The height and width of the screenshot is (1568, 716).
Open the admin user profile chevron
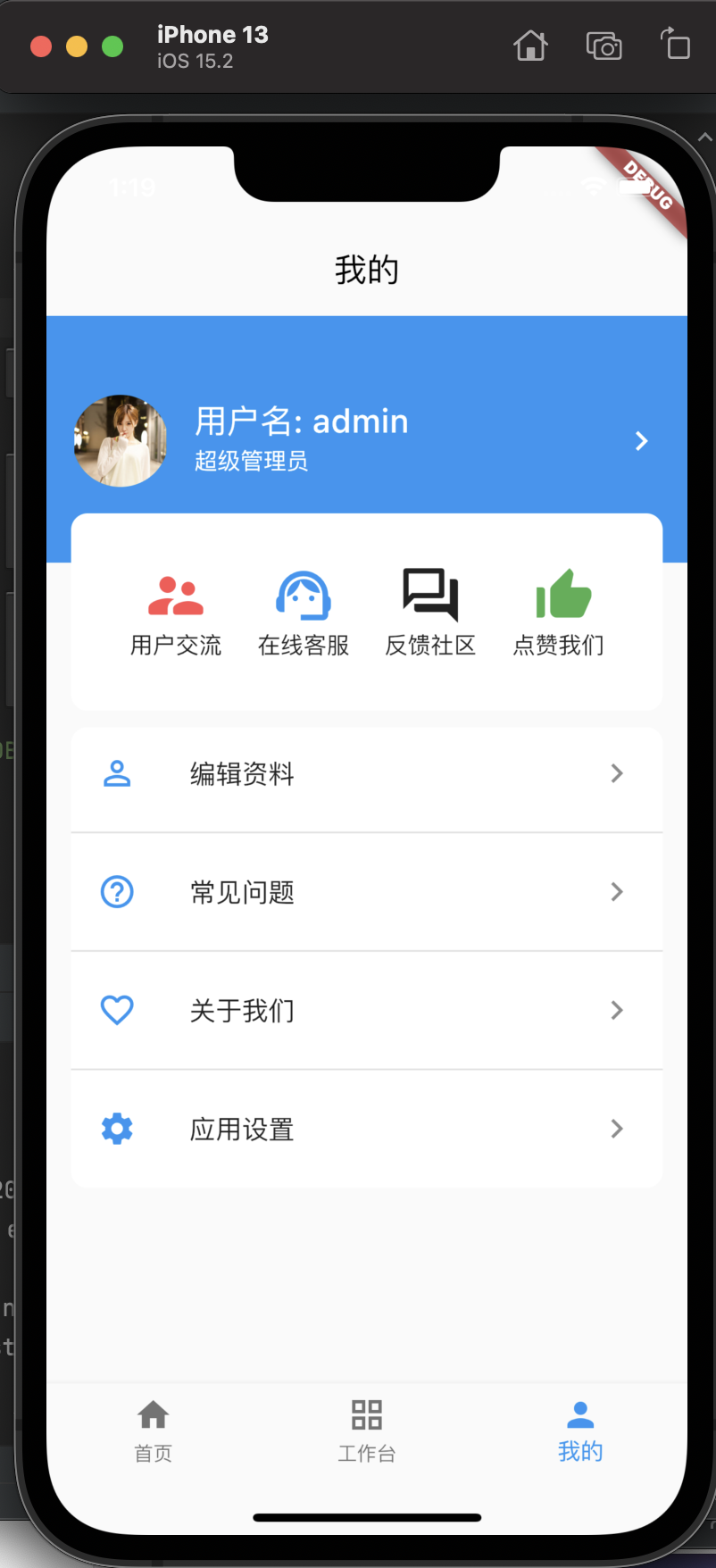click(641, 441)
